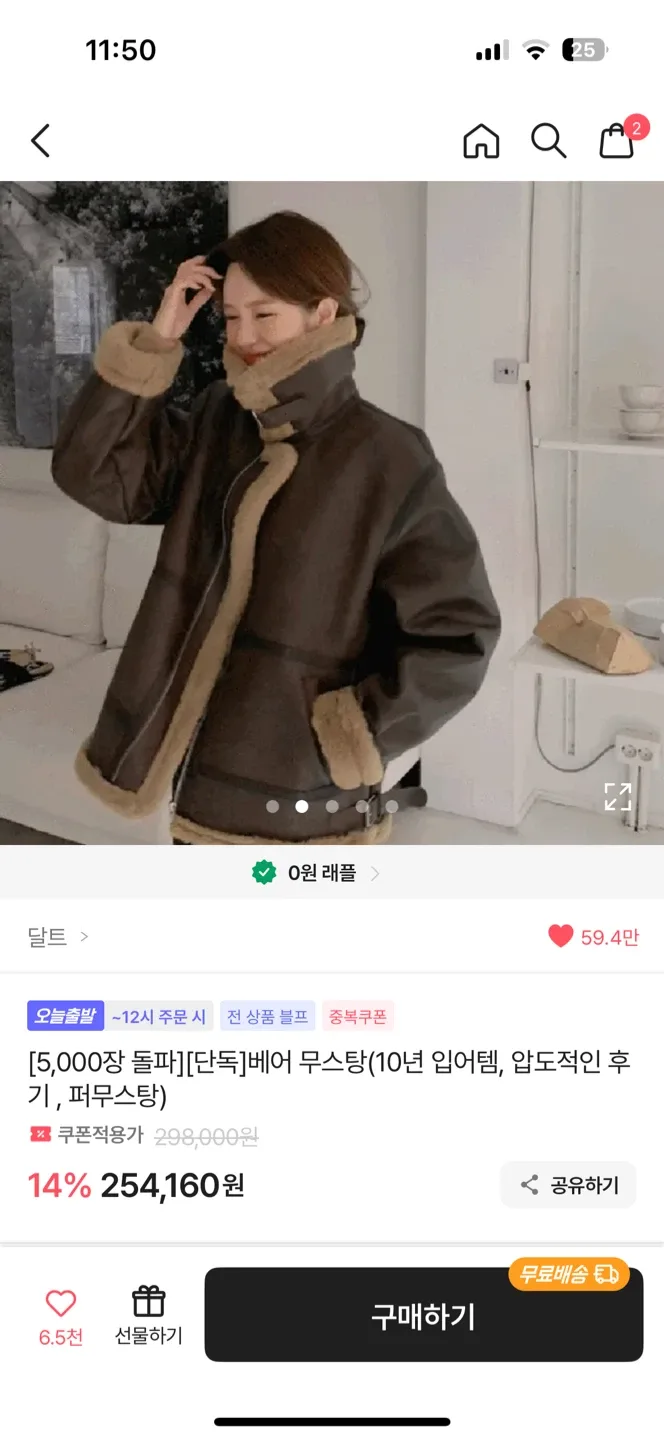
Task: Open the home icon in the top bar
Action: tap(481, 141)
